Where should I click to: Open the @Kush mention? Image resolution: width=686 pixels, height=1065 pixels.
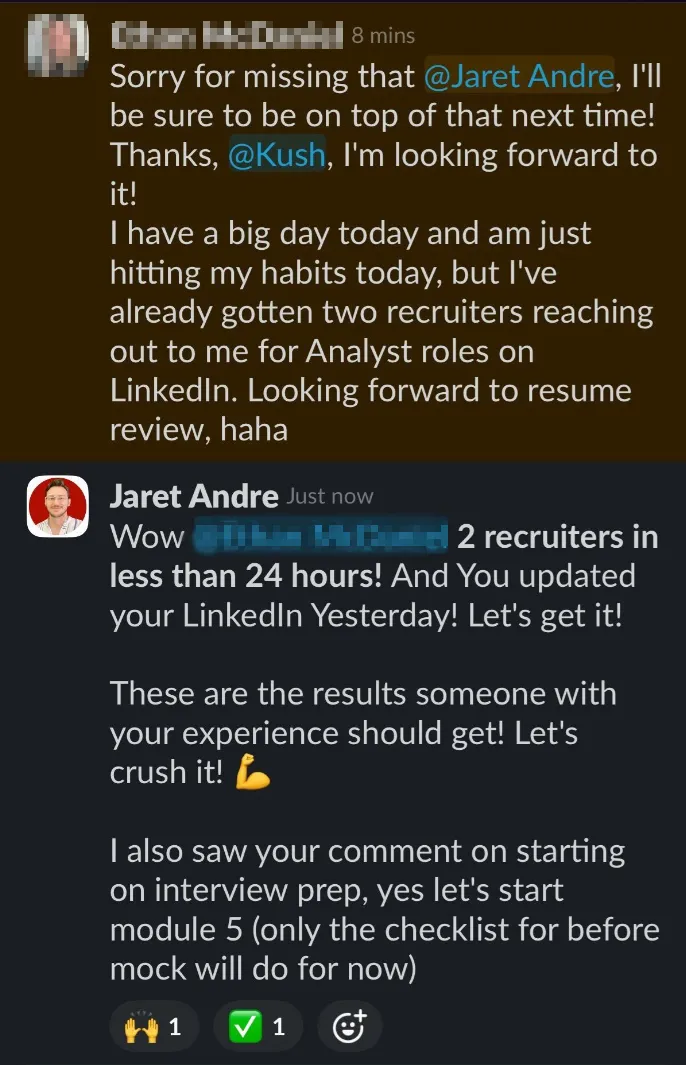(x=276, y=155)
